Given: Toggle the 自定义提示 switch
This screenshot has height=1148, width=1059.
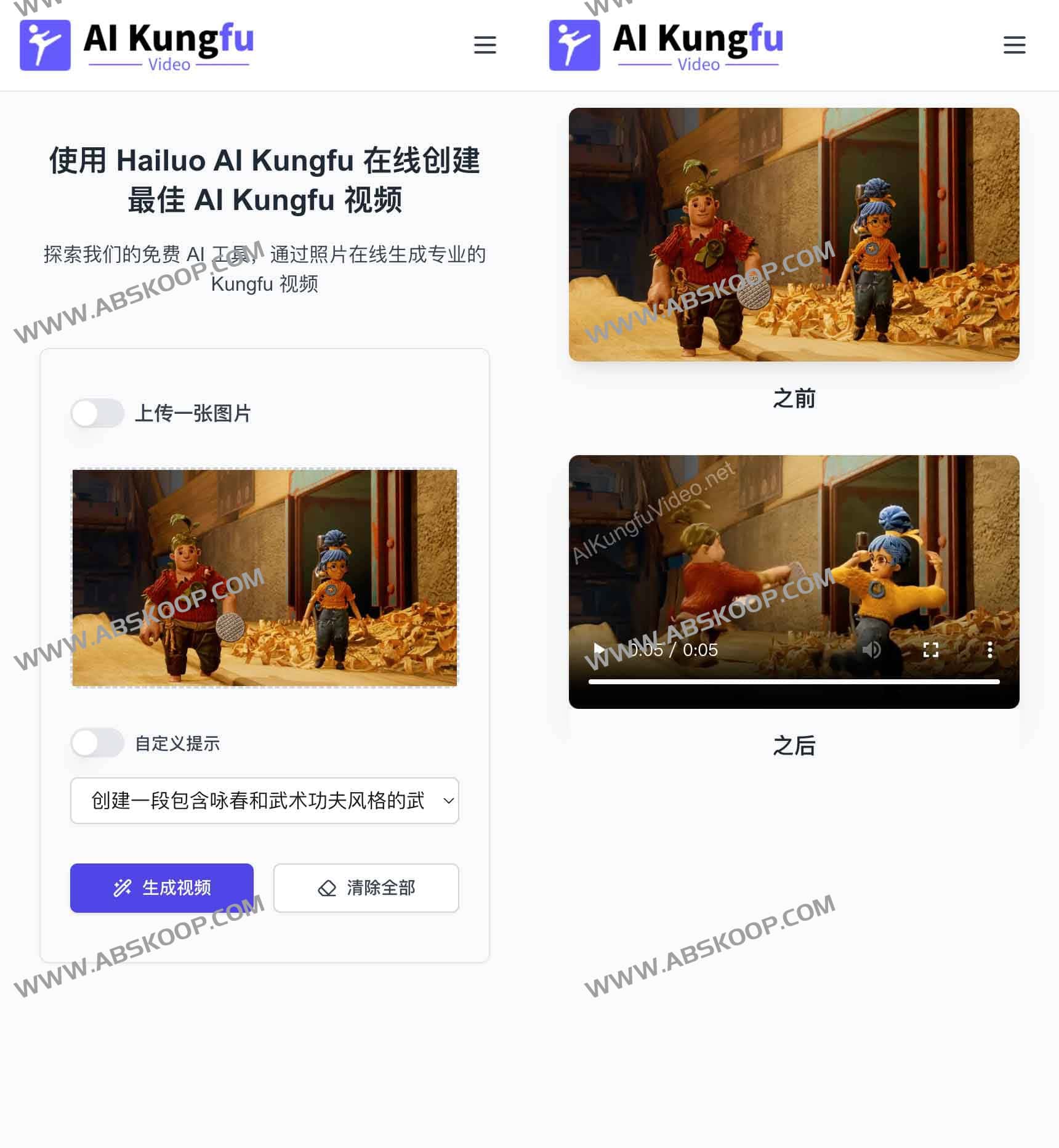Looking at the screenshot, I should point(97,743).
